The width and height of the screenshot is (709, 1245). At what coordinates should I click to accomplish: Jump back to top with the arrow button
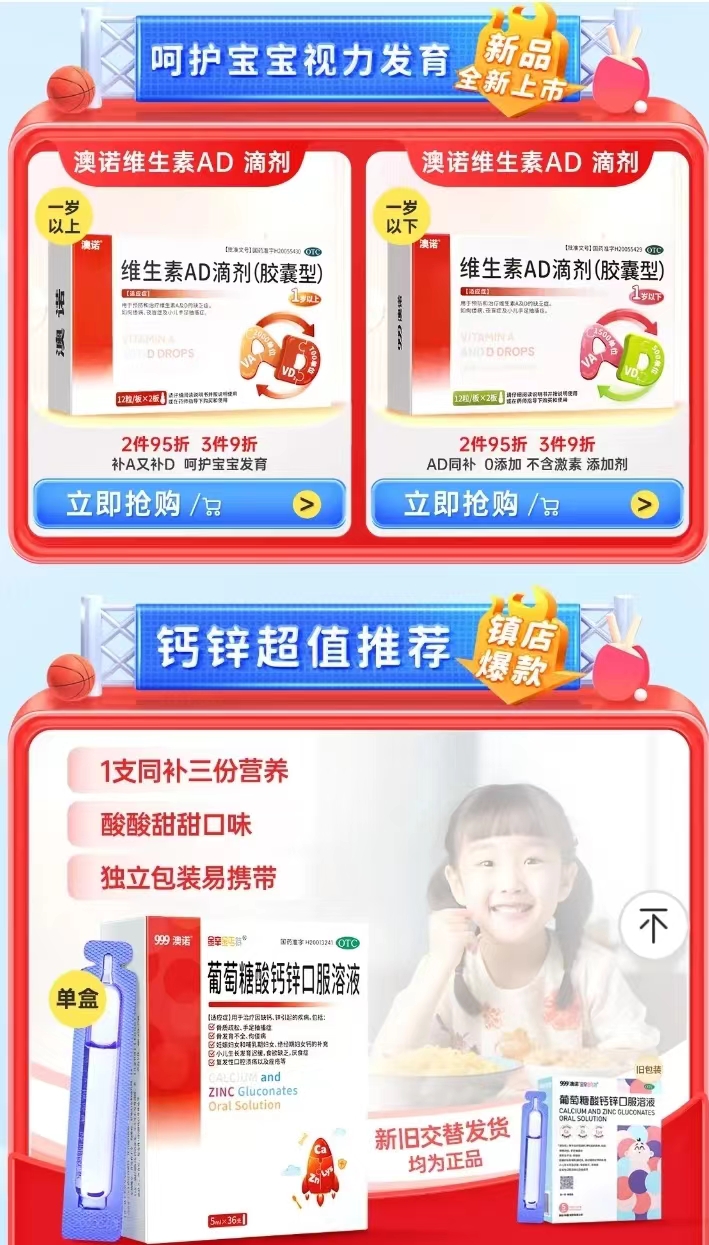[x=653, y=926]
